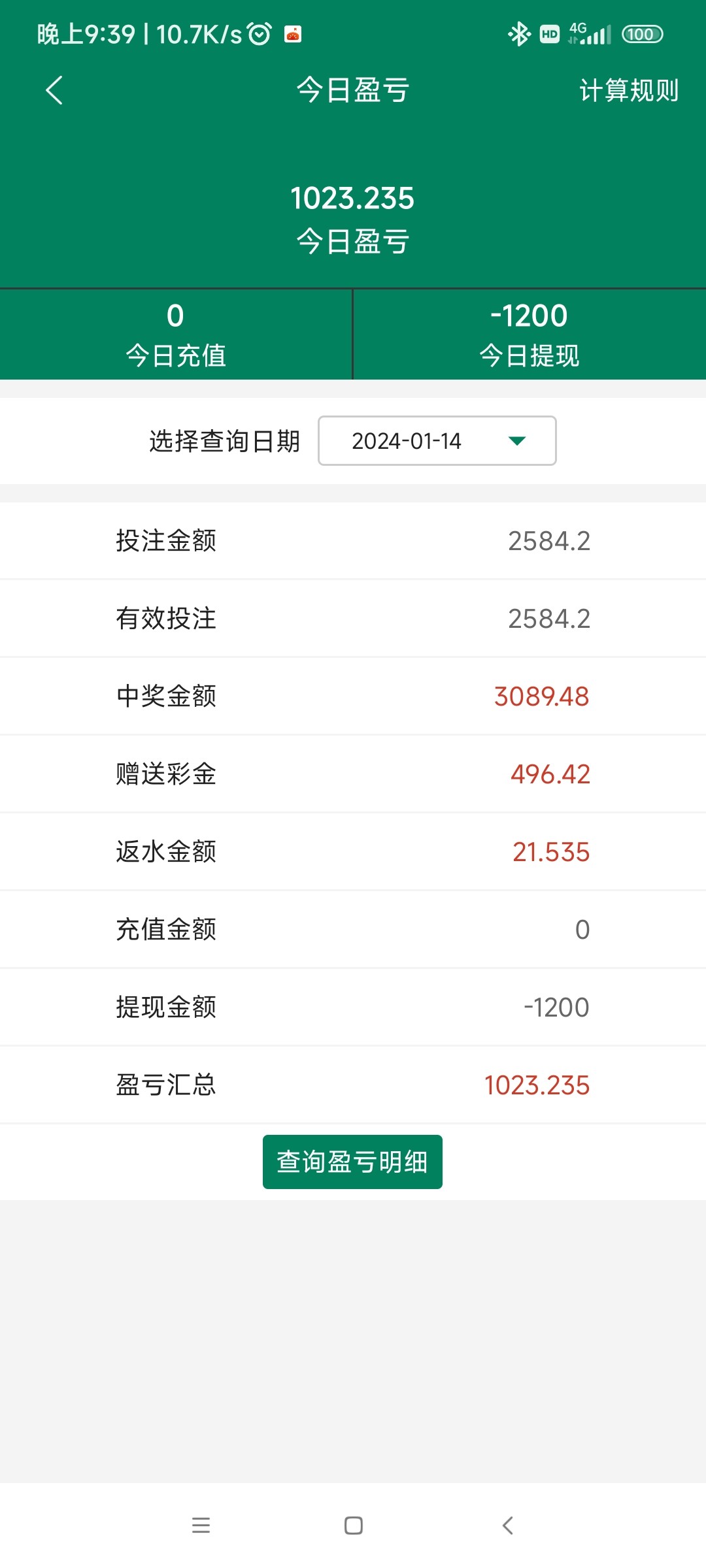Tap the 查询盈亏明细 button
This screenshot has height=1568, width=706.
(x=352, y=1162)
